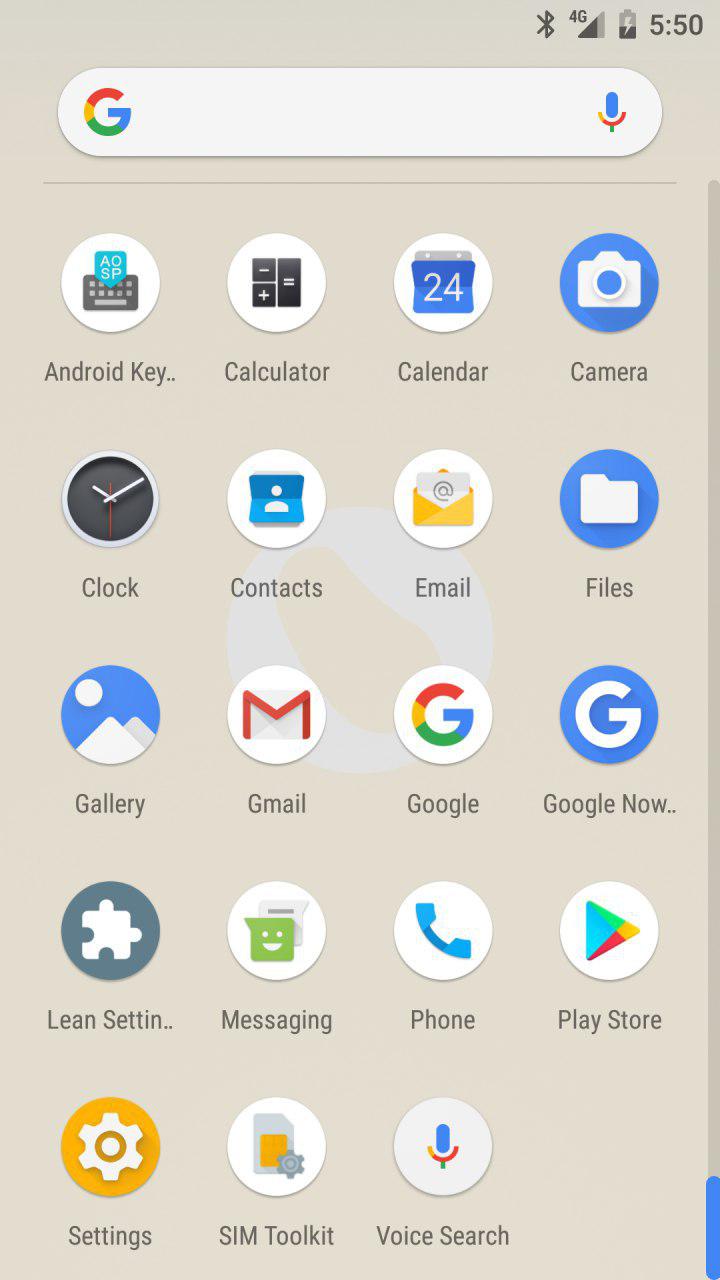Start voice input from the search bar microphone
The image size is (720, 1280).
pos(612,112)
